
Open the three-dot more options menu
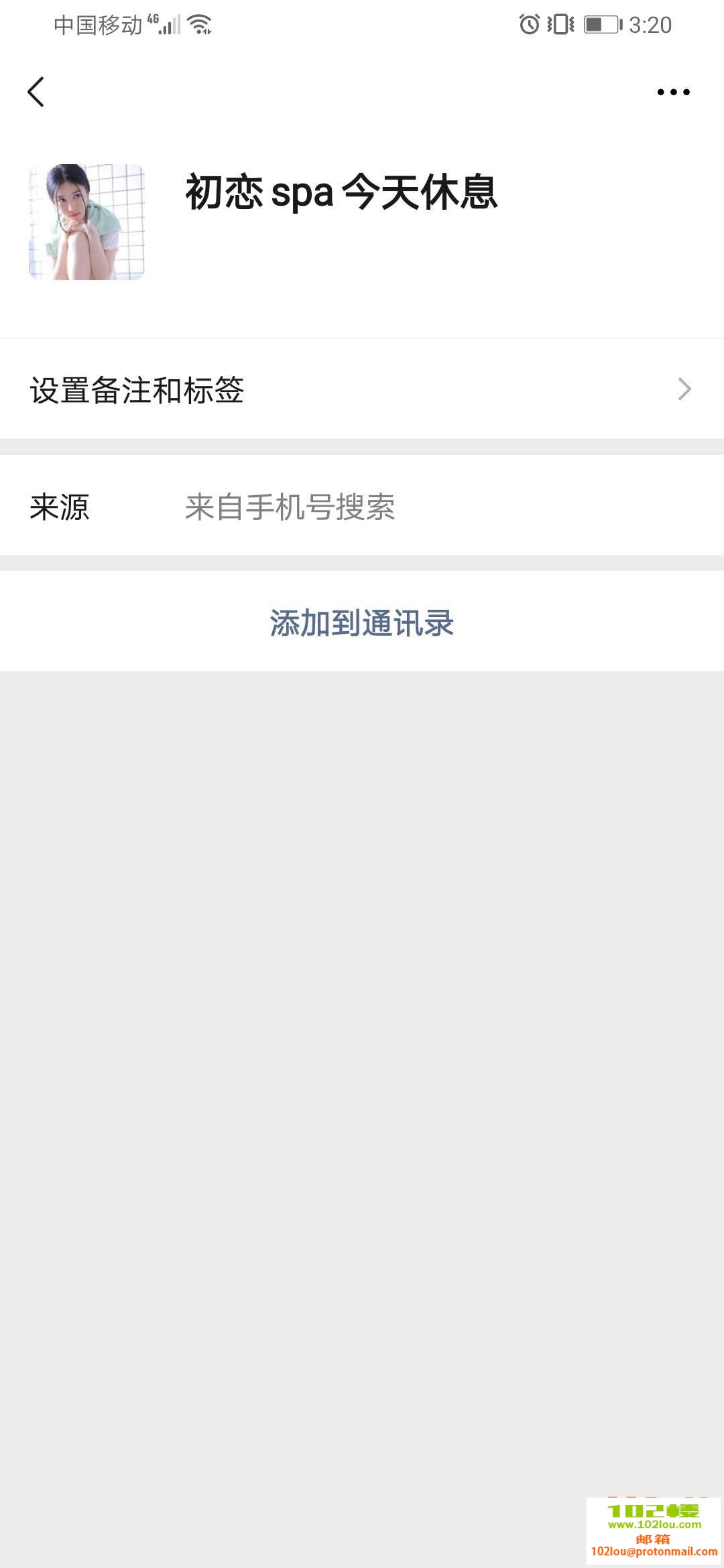click(673, 92)
